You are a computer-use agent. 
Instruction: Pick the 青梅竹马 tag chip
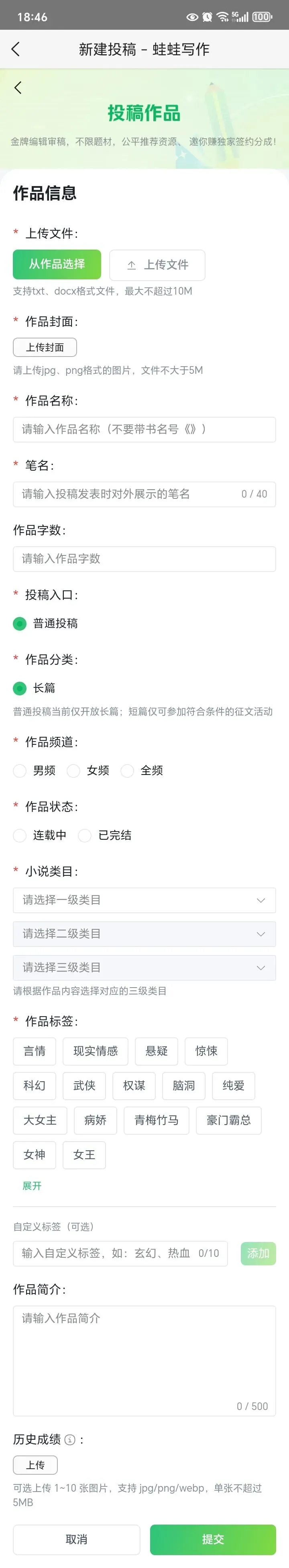pos(157,1120)
